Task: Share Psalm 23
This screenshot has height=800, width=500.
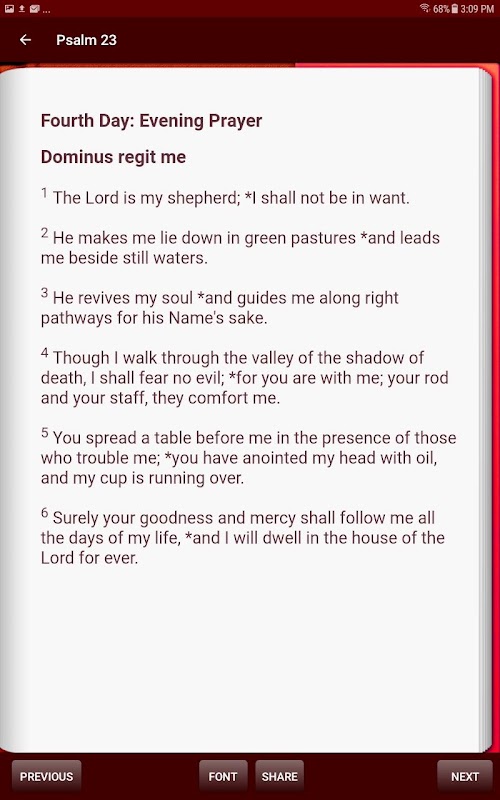Action: (x=280, y=777)
